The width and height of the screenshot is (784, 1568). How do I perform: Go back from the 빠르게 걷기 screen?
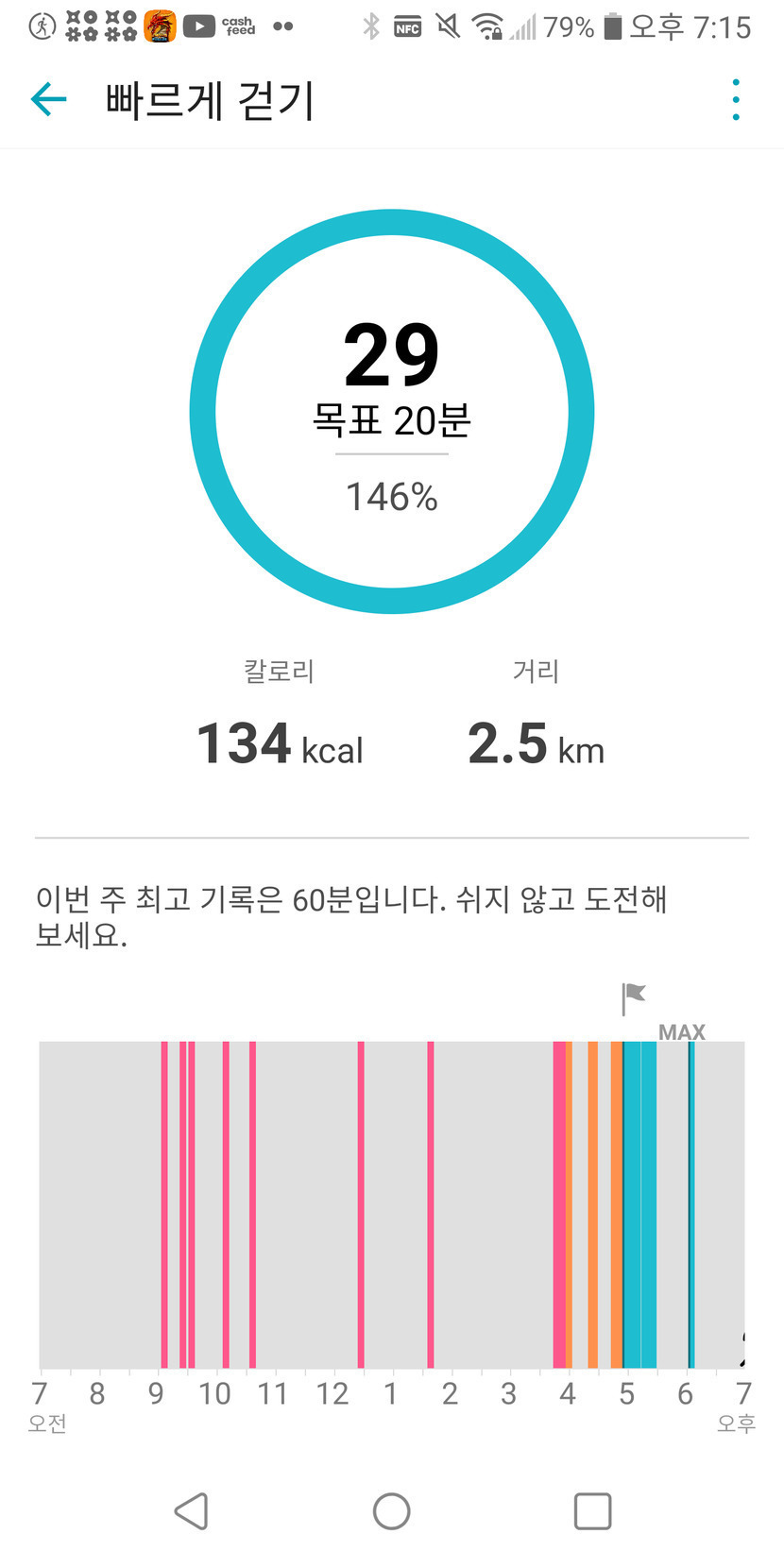coord(49,99)
